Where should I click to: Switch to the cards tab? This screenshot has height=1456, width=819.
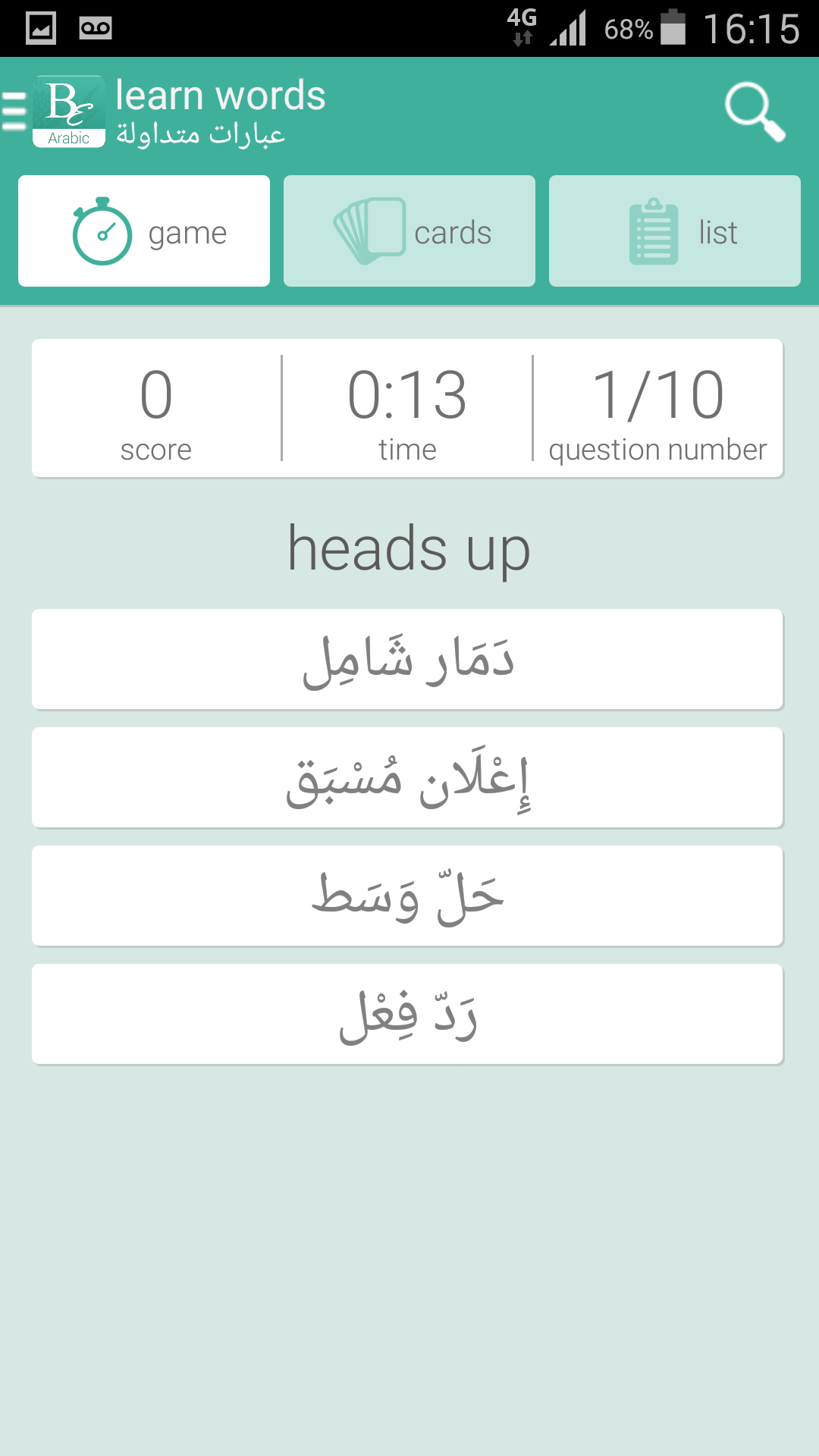click(x=409, y=231)
